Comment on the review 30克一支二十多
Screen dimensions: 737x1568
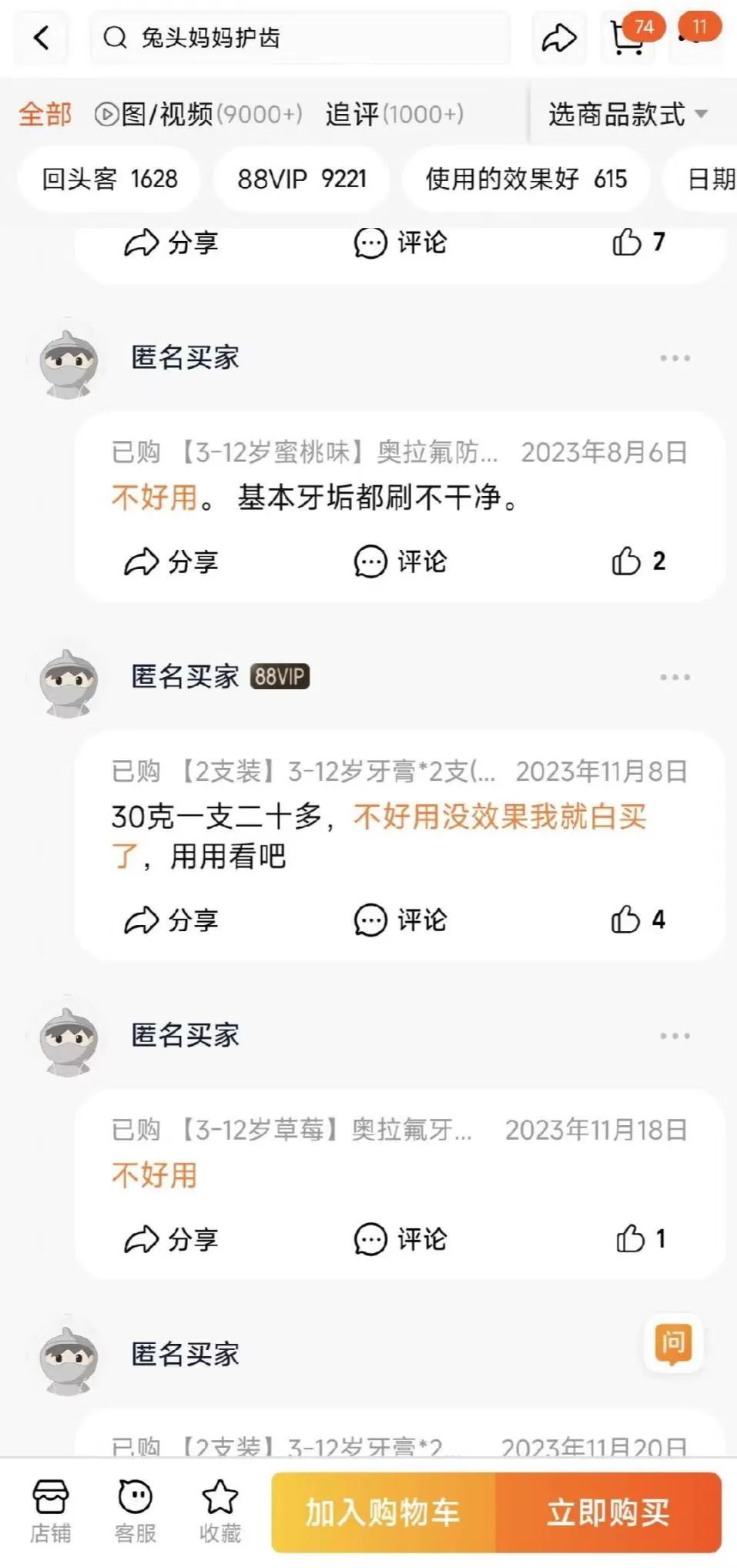pos(400,920)
